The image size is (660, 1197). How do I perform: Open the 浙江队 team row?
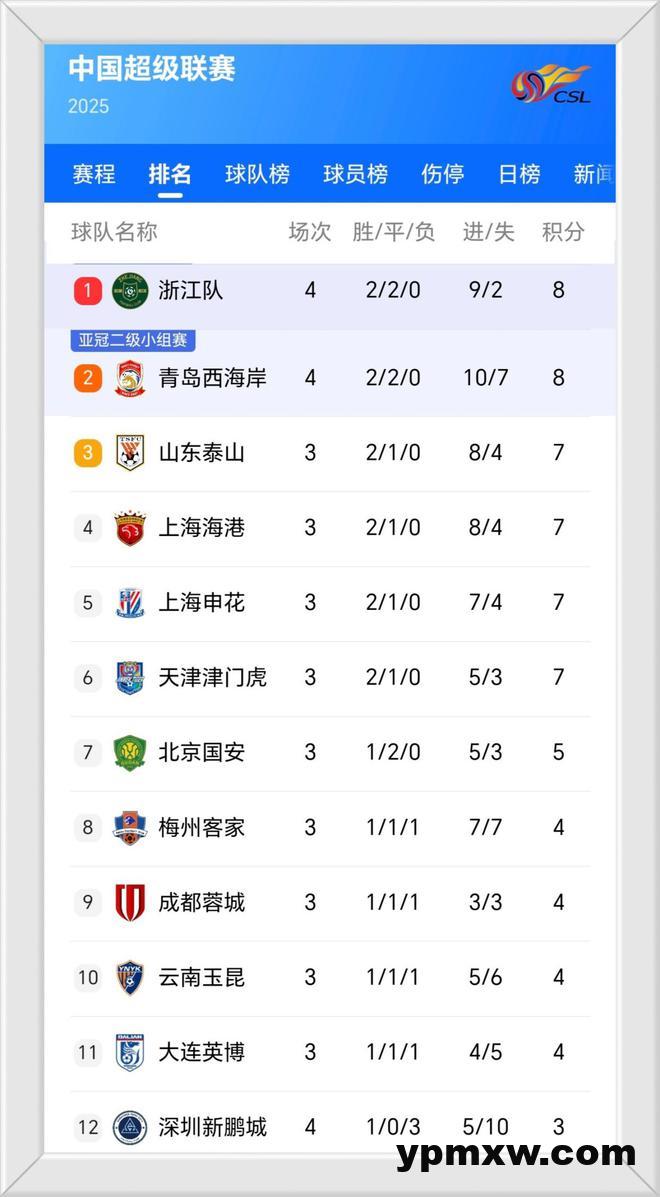pos(330,291)
